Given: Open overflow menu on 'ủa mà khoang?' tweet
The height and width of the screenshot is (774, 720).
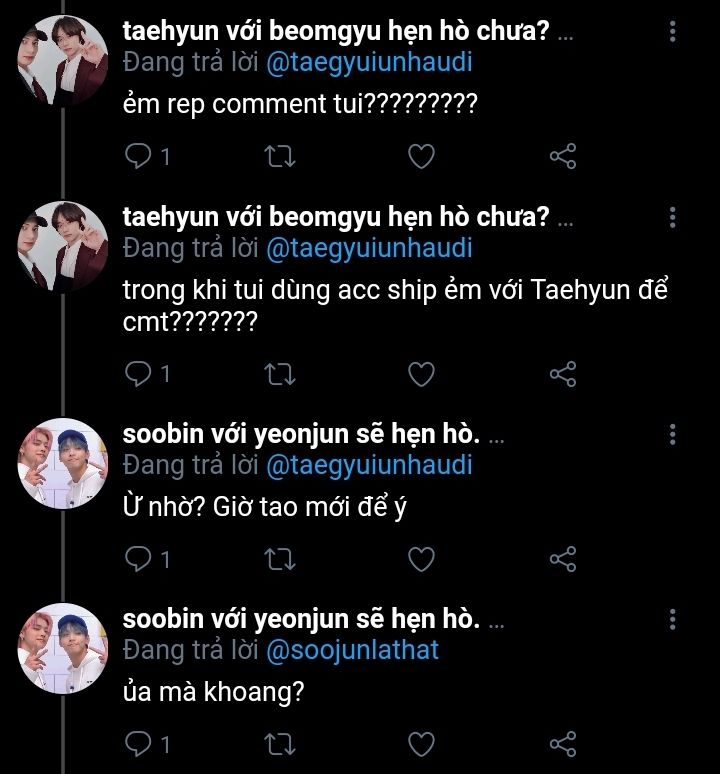Looking at the screenshot, I should tap(673, 619).
